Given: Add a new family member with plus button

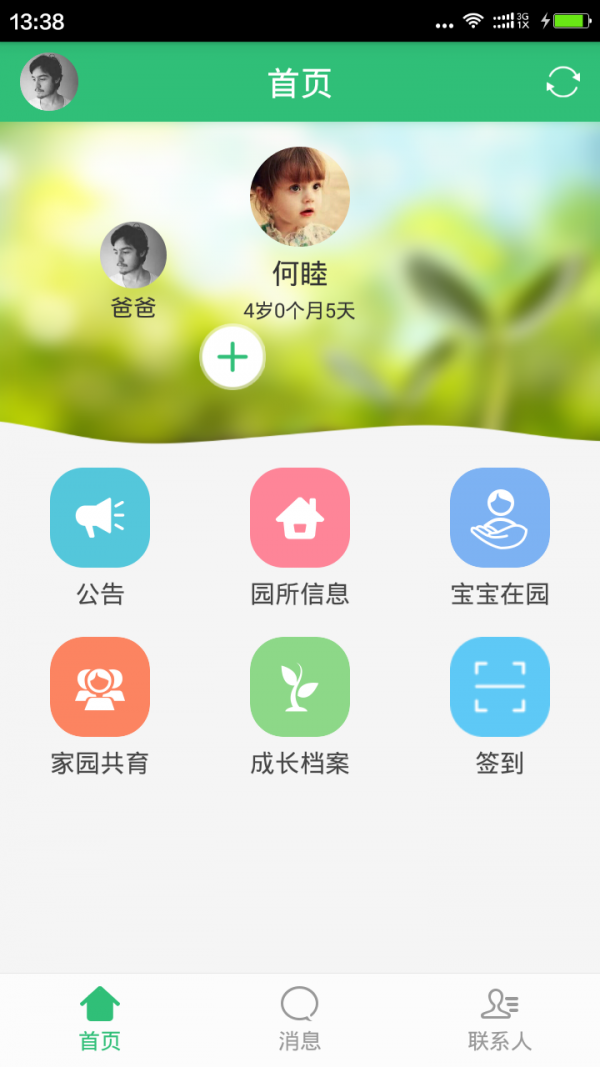Looking at the screenshot, I should coord(232,357).
